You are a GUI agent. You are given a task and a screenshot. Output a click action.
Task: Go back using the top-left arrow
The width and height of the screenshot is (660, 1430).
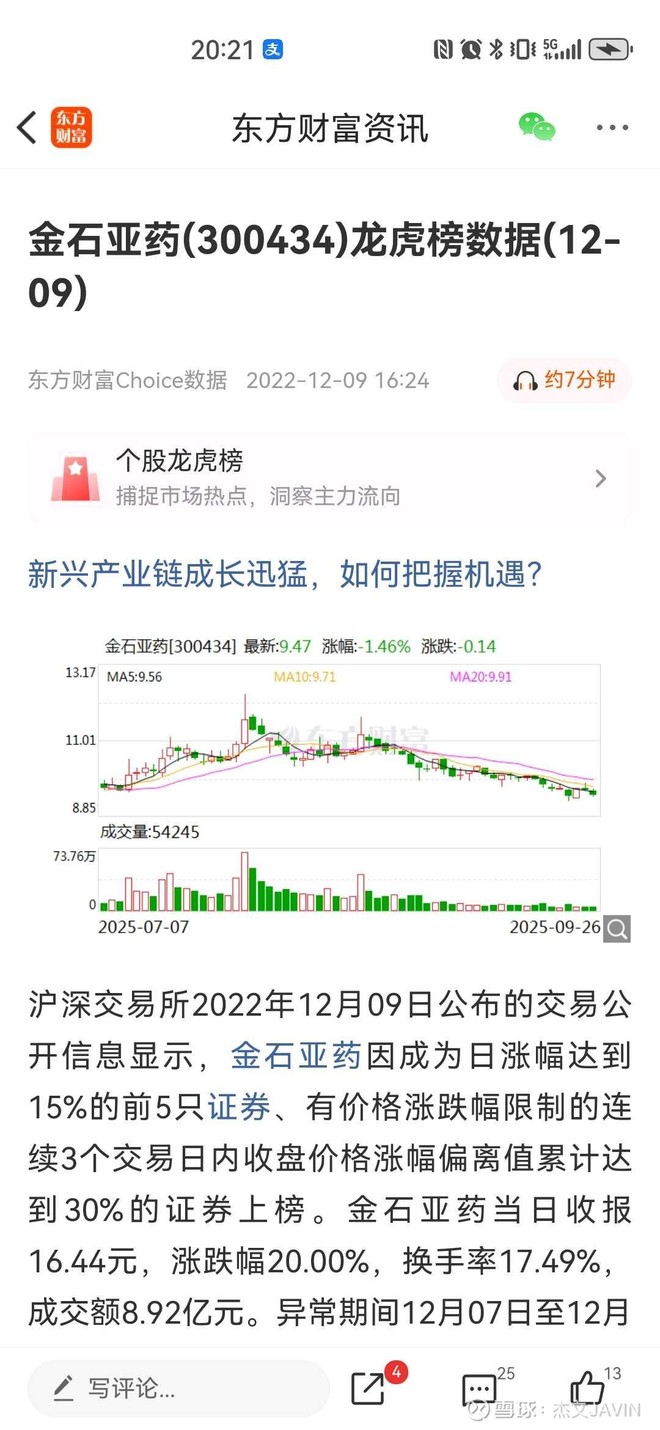27,128
